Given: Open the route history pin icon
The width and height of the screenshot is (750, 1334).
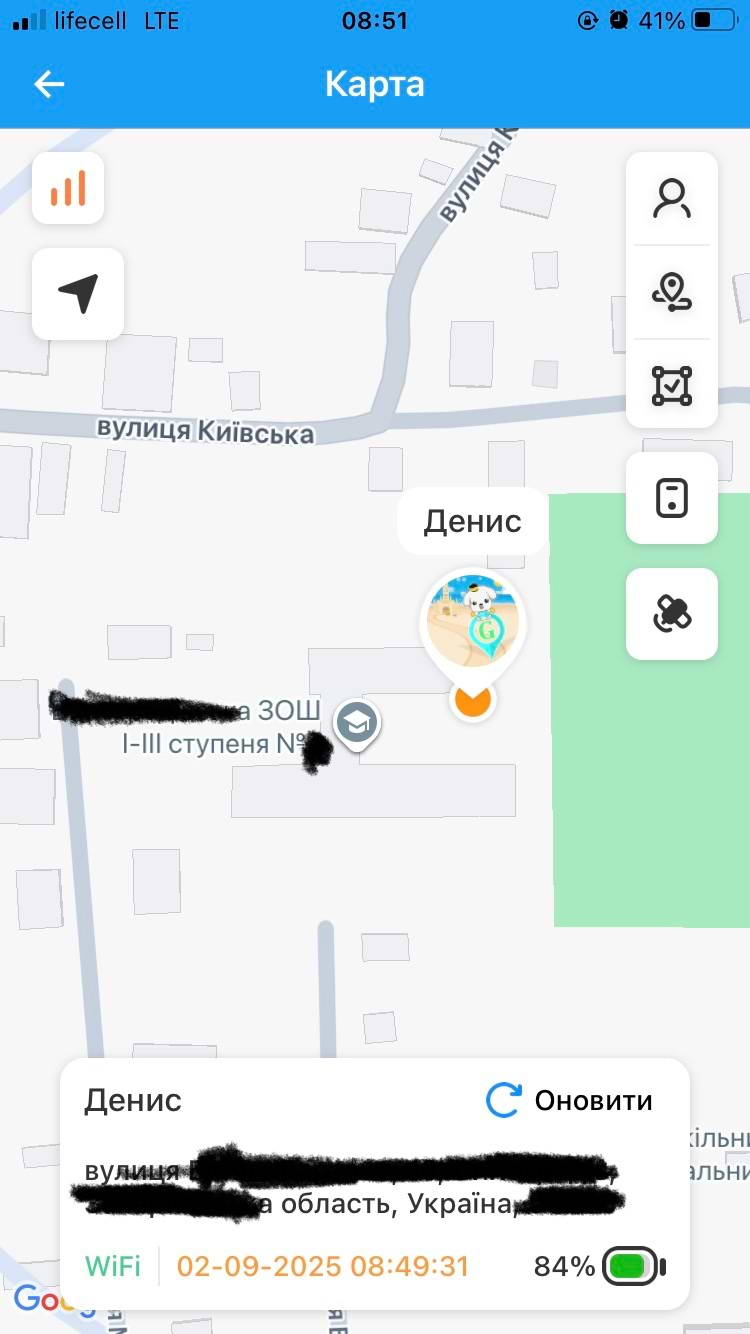Looking at the screenshot, I should (672, 292).
